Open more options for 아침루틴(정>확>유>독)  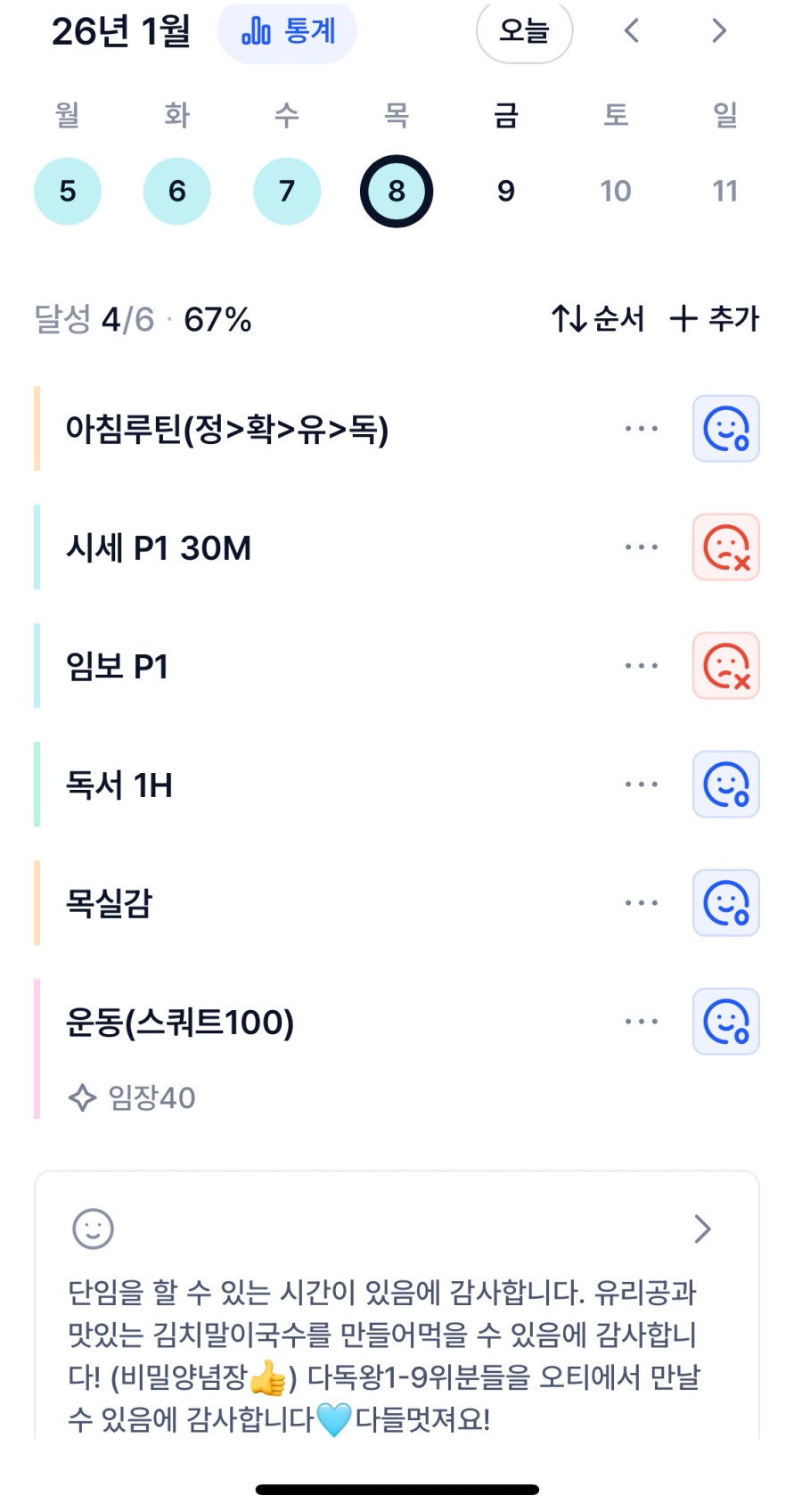[642, 429]
